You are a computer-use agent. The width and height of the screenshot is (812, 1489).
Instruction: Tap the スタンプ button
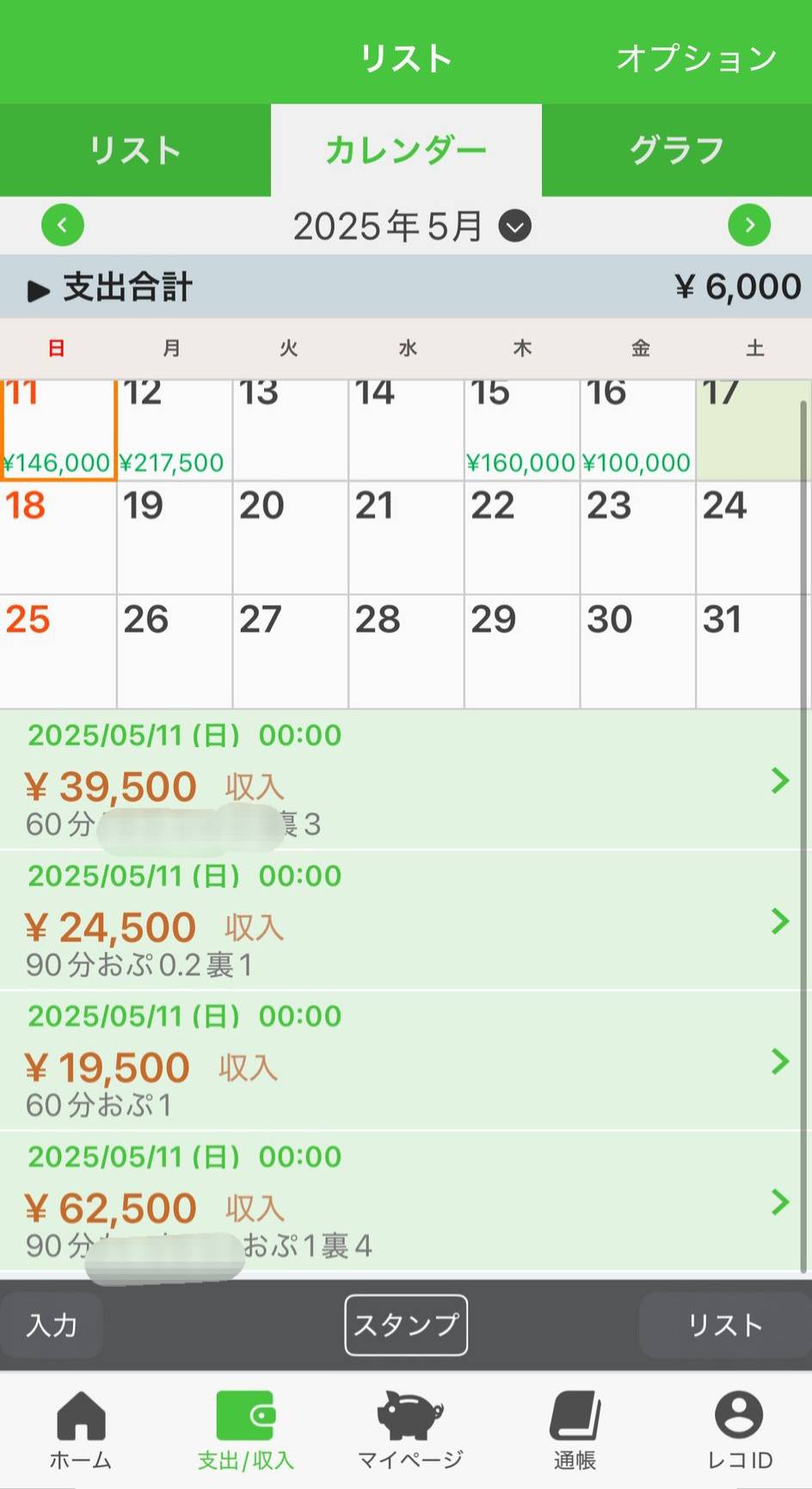click(406, 1325)
